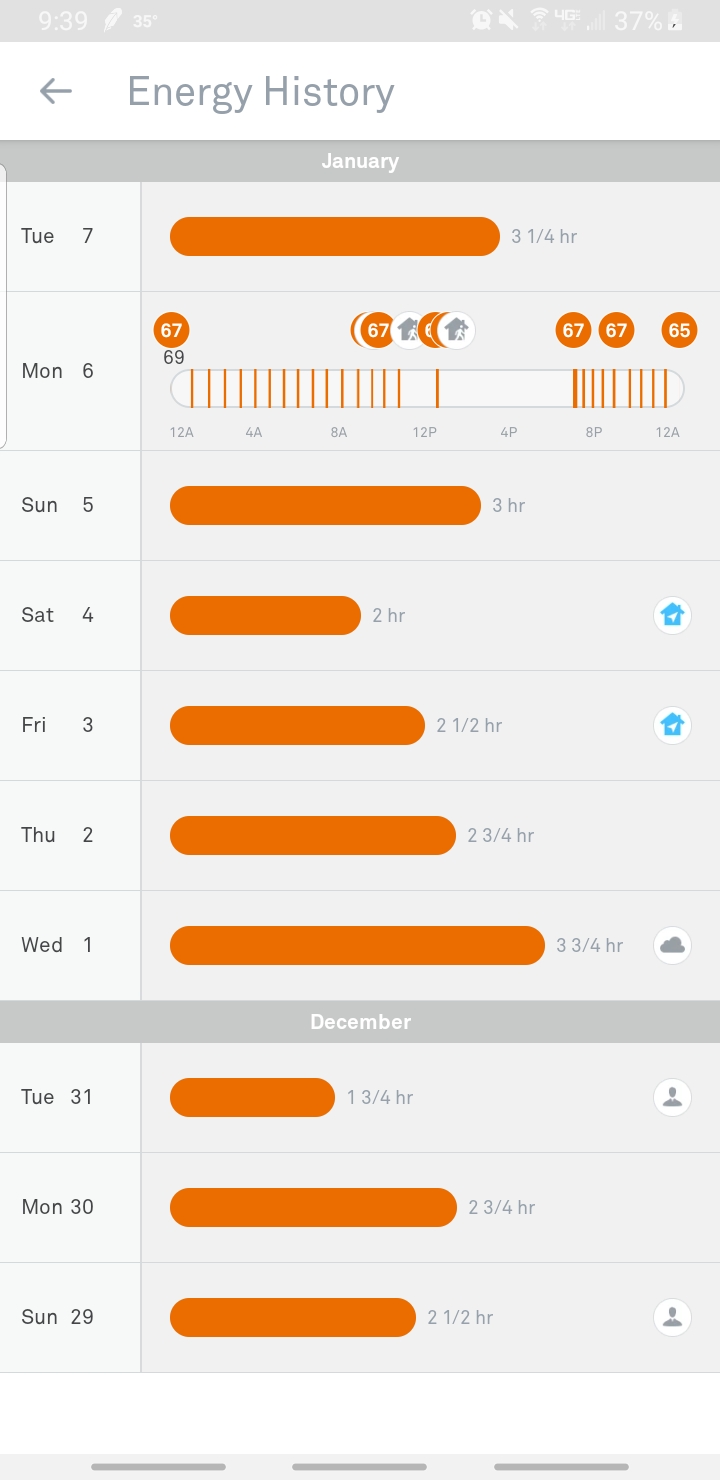Tap the person icon on Tuesday December 31
Screen dimensions: 720x1480
[672, 1097]
